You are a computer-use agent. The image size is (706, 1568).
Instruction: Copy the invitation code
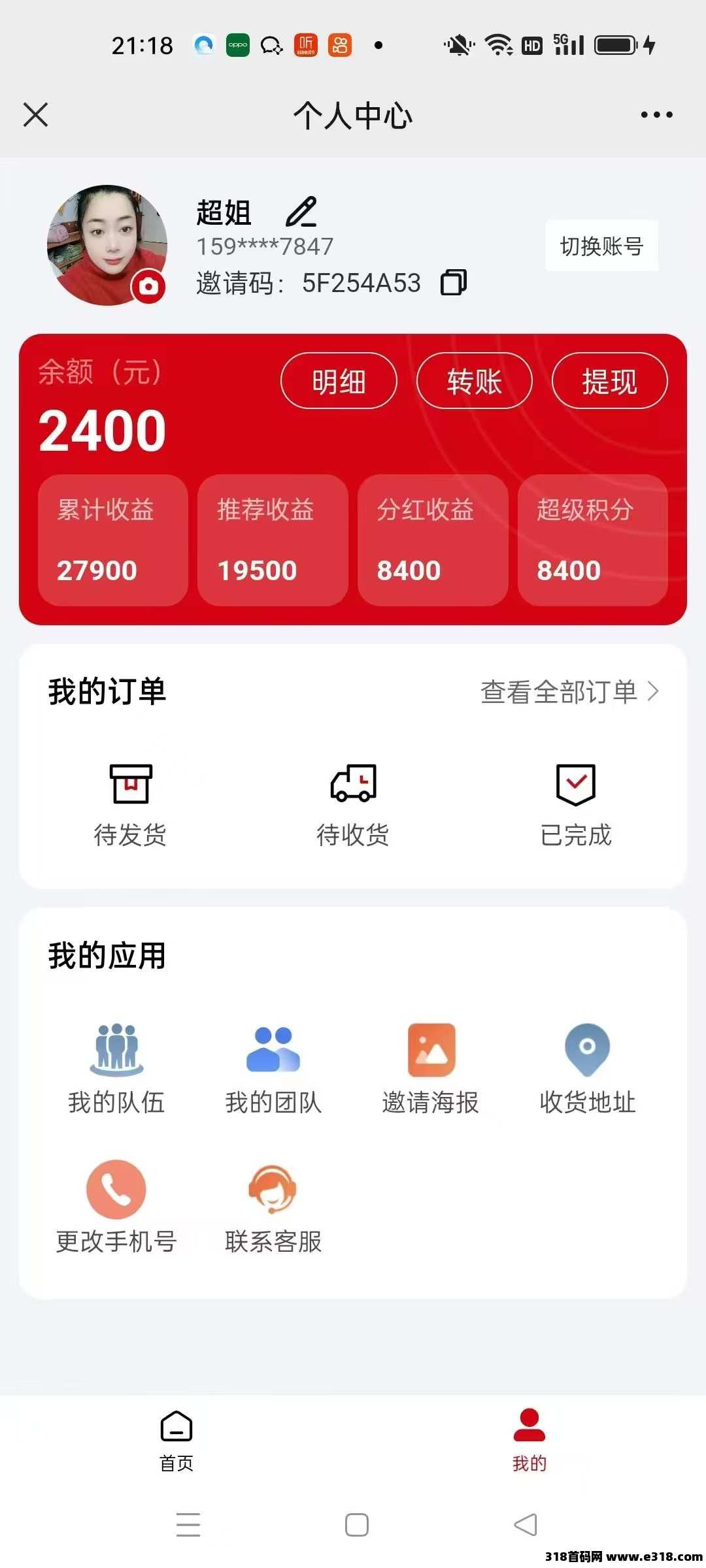(x=454, y=282)
